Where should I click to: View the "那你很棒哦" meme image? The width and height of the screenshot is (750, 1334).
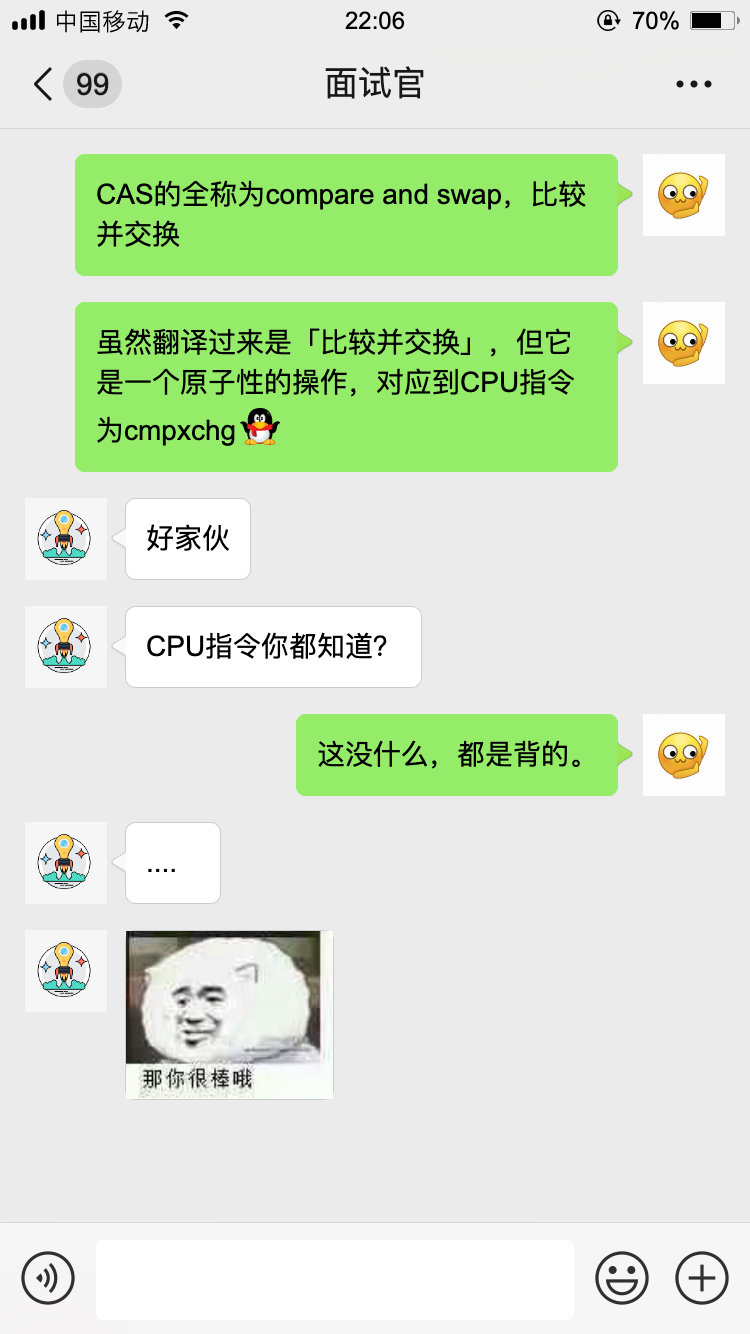tap(229, 1015)
